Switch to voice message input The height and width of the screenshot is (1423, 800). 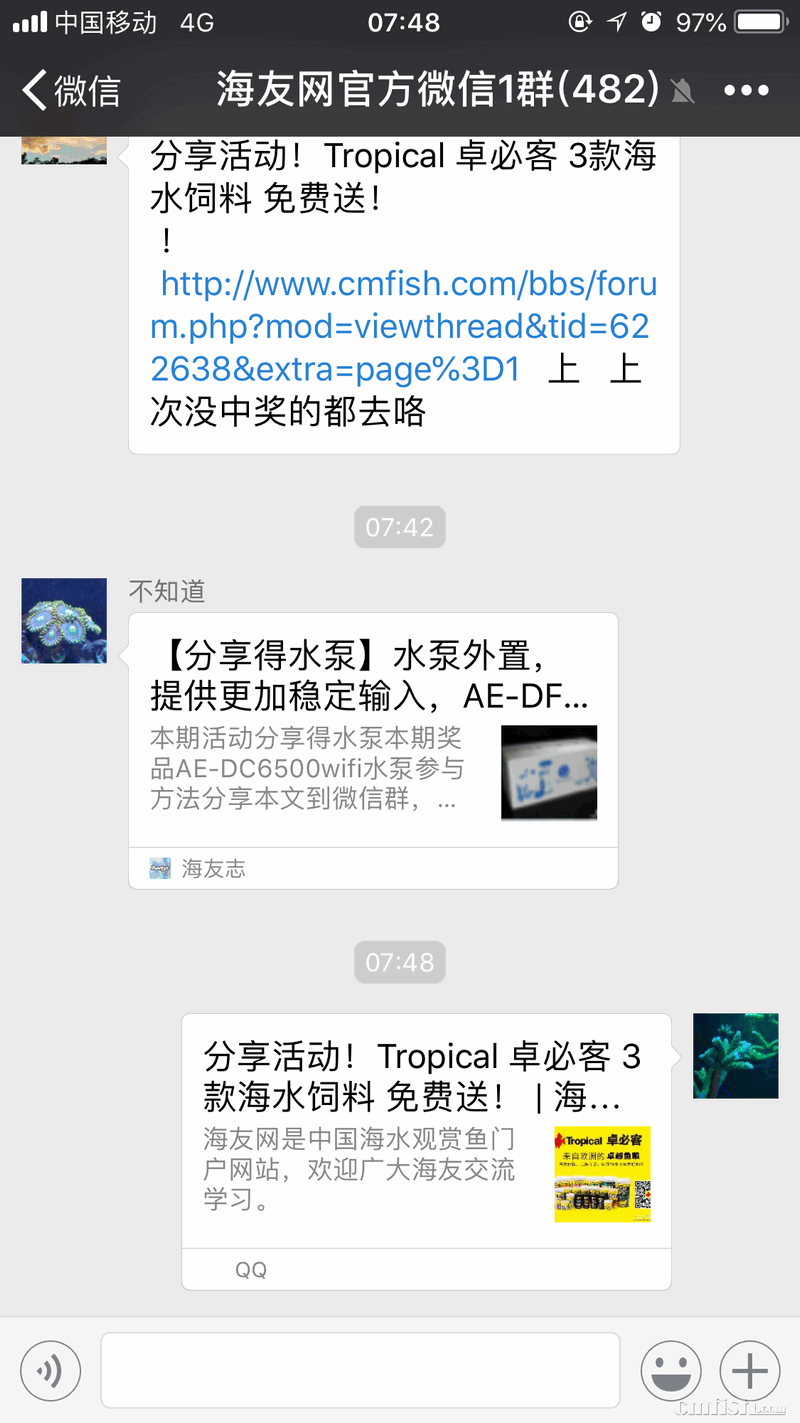pos(50,1370)
